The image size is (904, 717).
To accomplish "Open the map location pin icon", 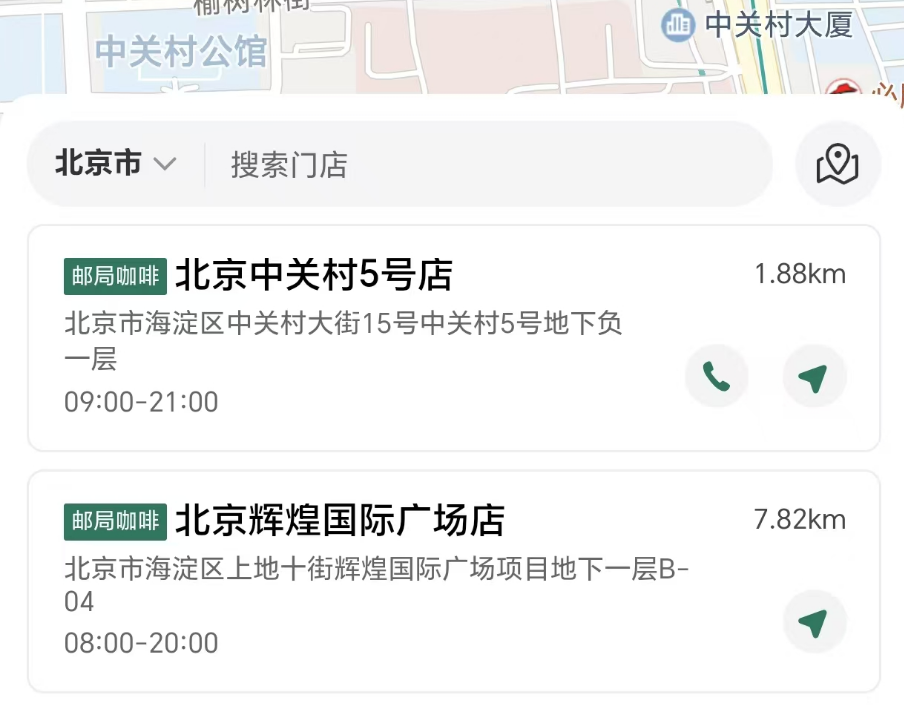I will pos(837,164).
